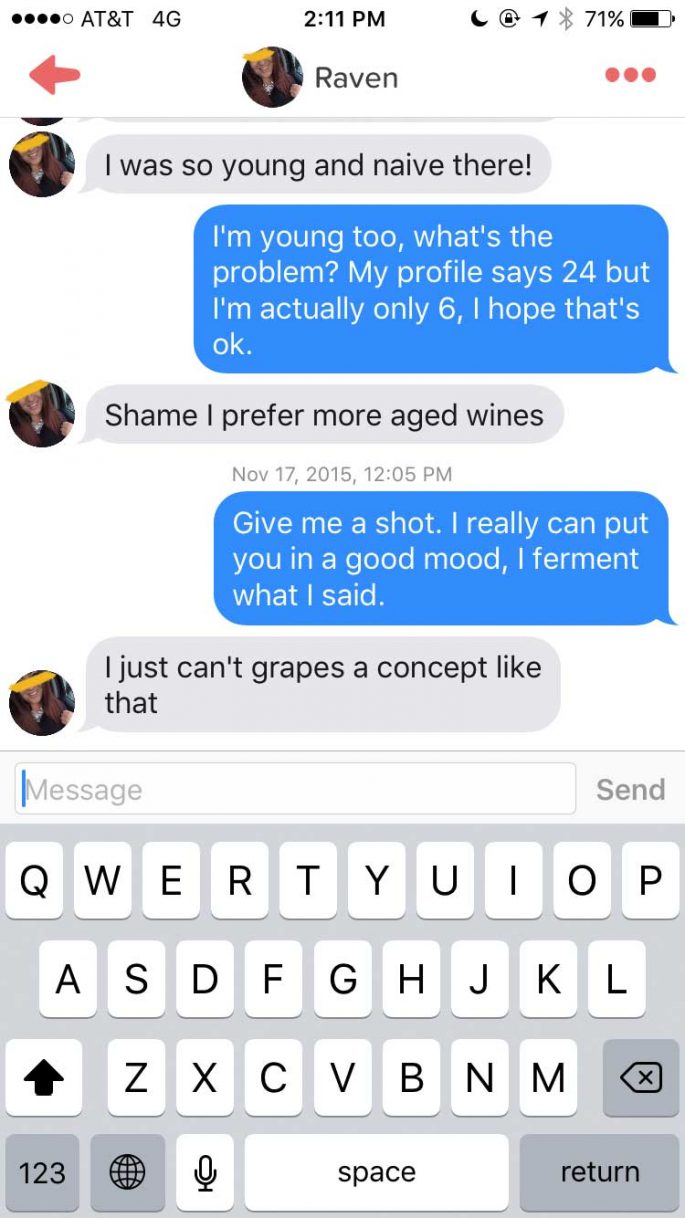Open Raven's profile from the header
The height and width of the screenshot is (1218, 685).
click(320, 77)
